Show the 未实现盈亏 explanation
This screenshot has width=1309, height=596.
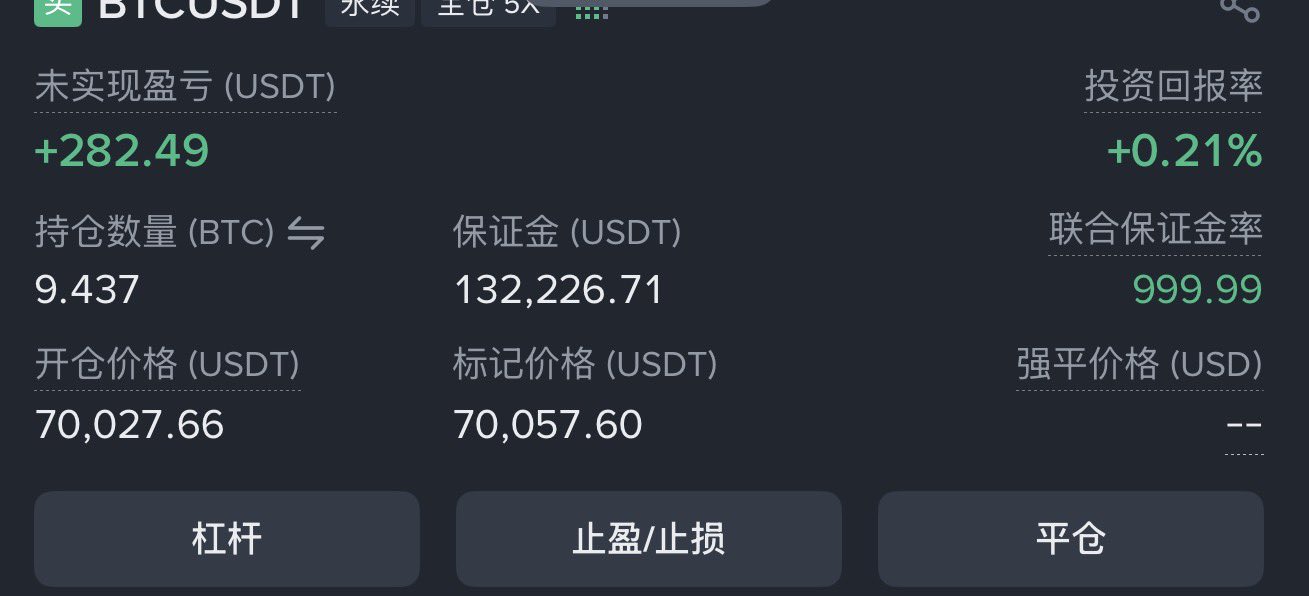click(x=185, y=87)
